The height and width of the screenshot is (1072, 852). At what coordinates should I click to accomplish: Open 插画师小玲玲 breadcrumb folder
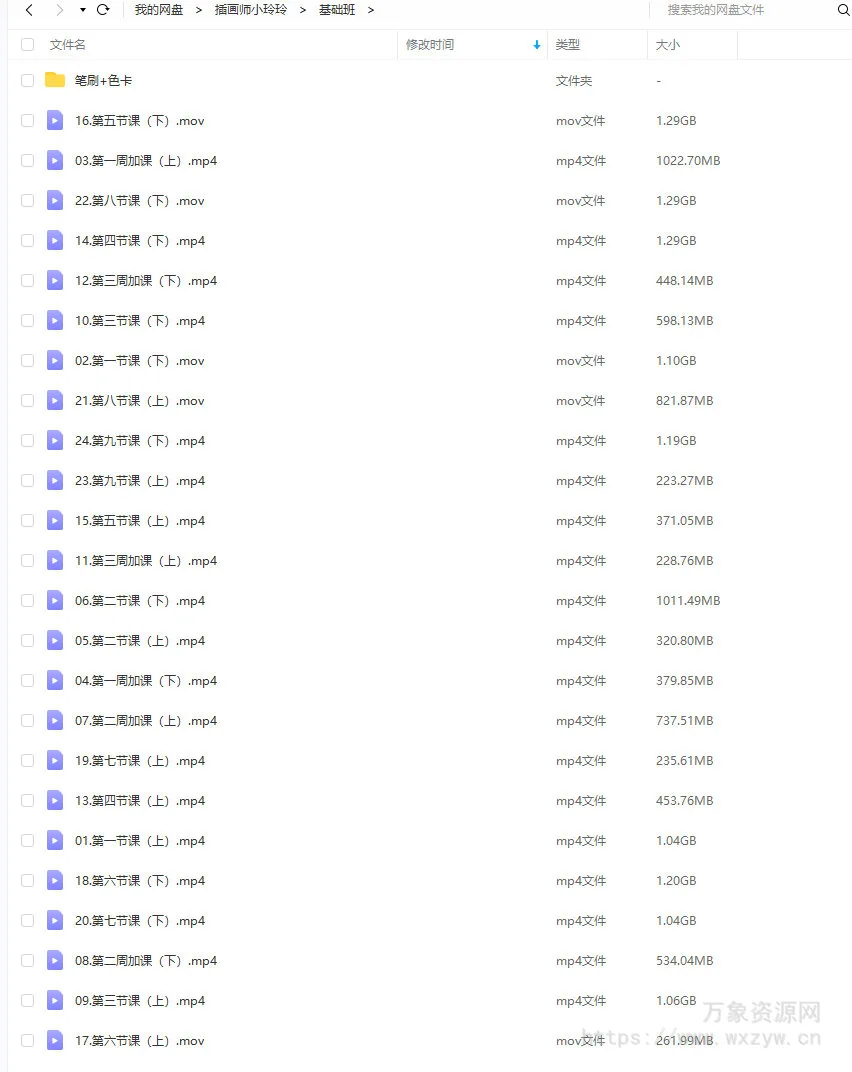[x=250, y=10]
